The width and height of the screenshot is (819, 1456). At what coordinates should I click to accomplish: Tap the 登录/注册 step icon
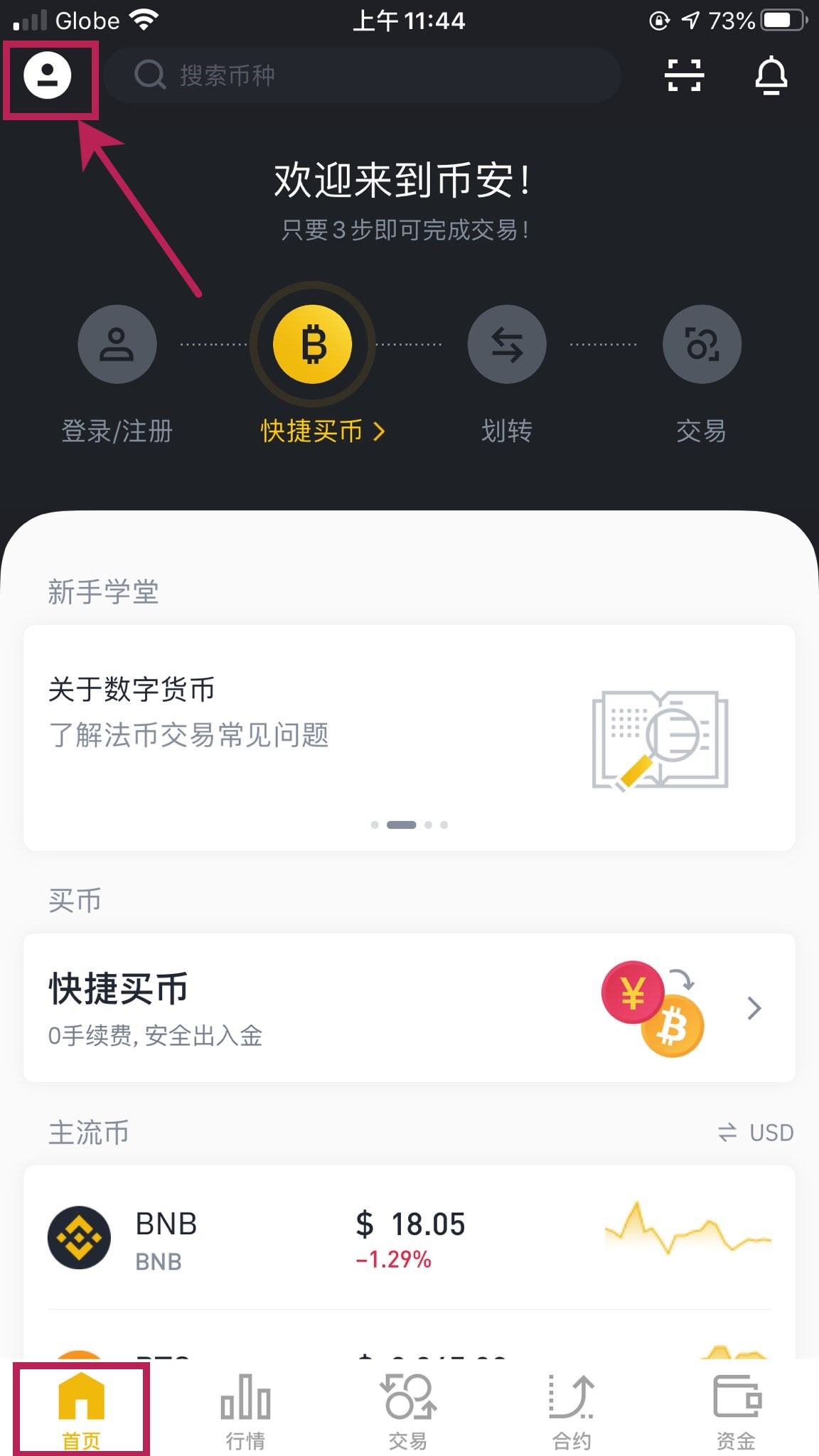pos(117,345)
